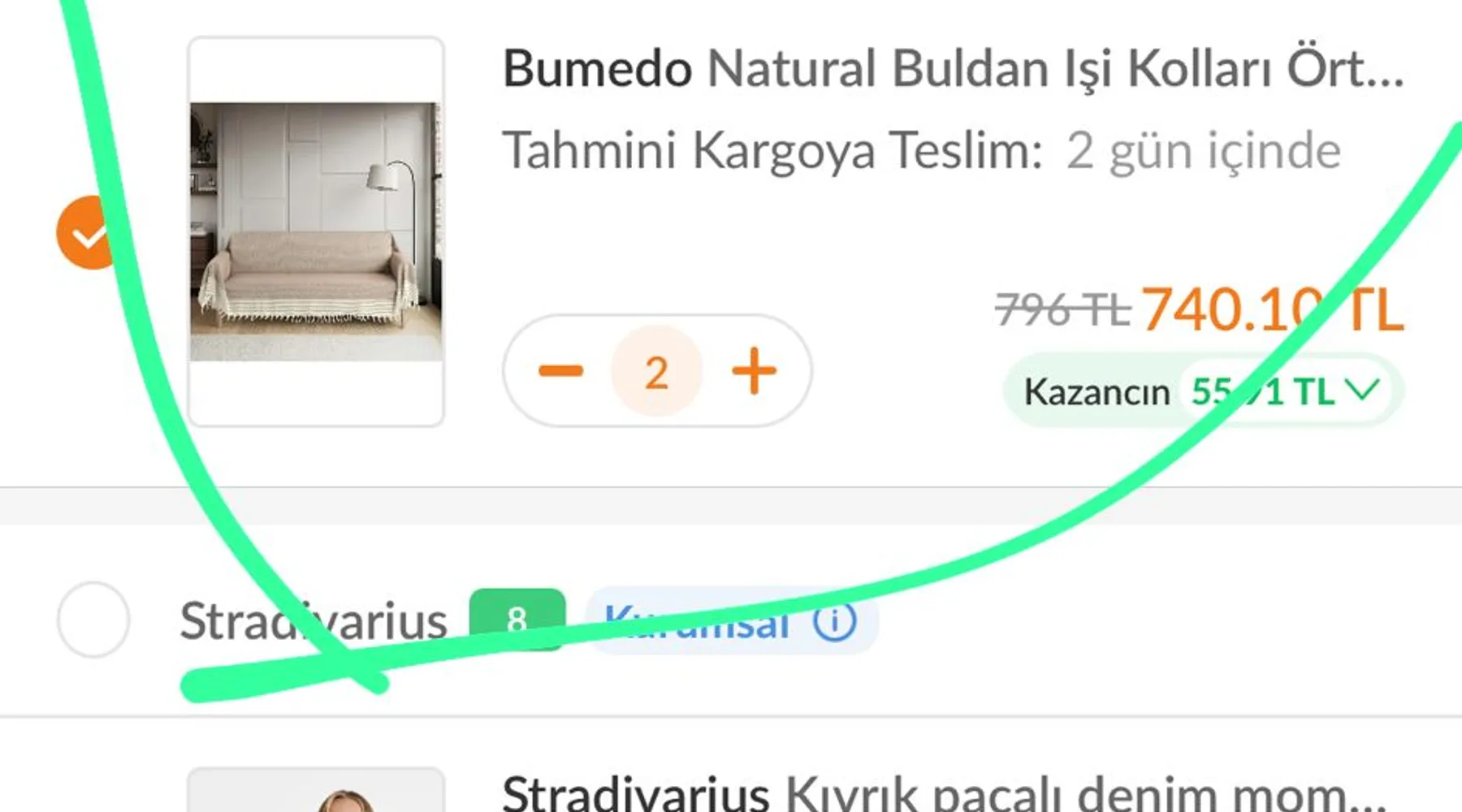Show Kurumsal seller info

pyautogui.click(x=835, y=622)
